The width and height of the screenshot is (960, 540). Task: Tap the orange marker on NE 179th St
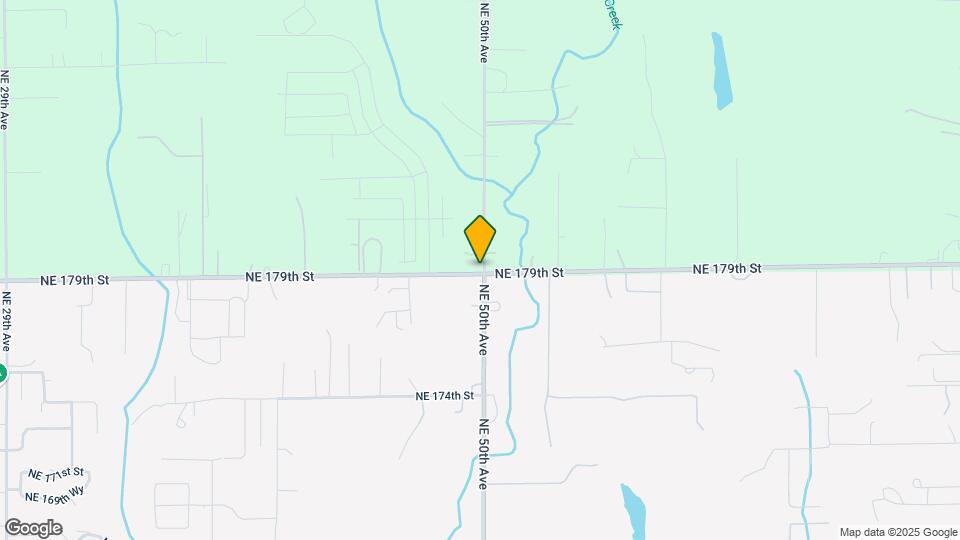click(x=480, y=239)
